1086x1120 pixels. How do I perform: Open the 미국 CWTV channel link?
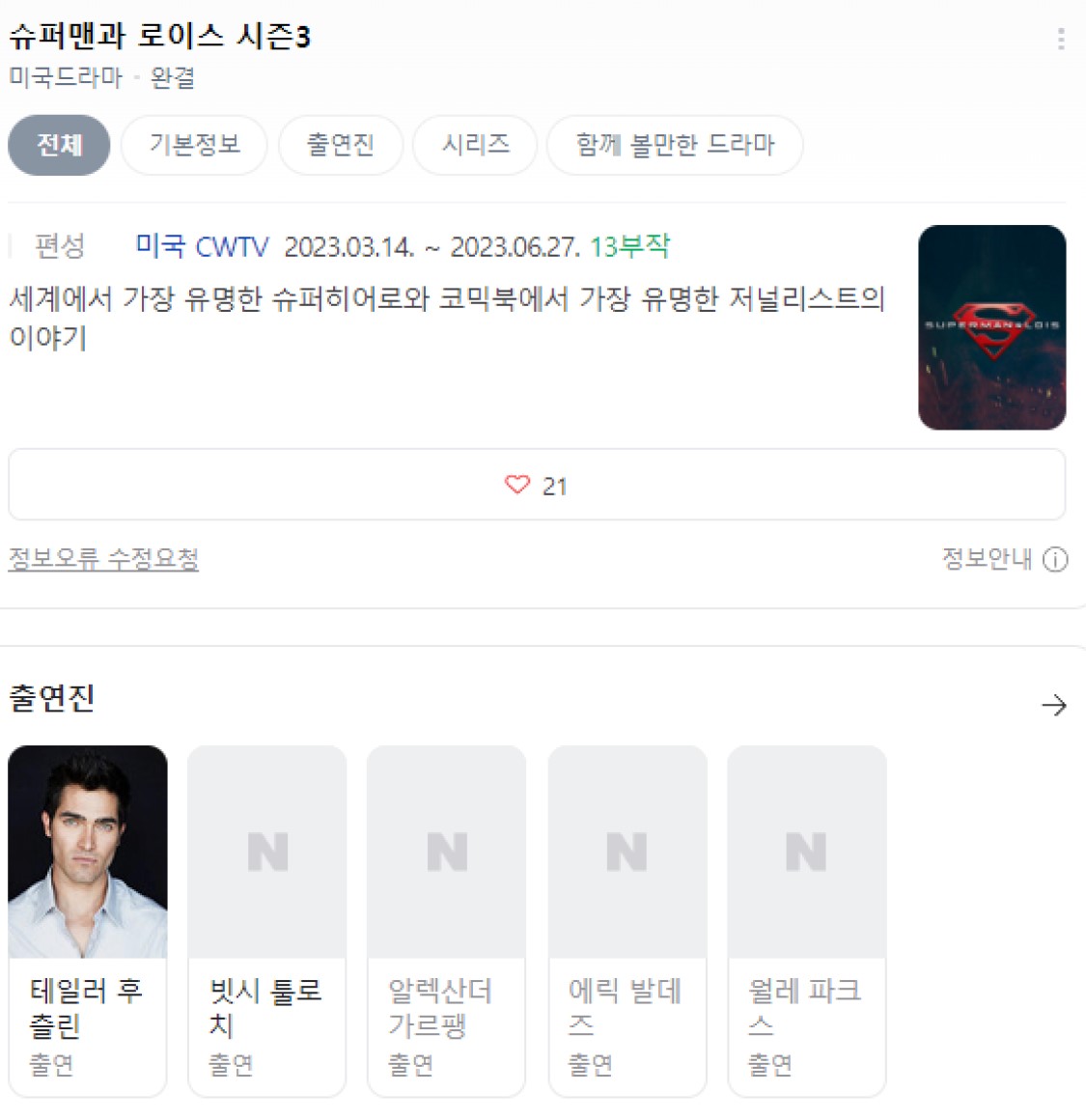pos(202,246)
